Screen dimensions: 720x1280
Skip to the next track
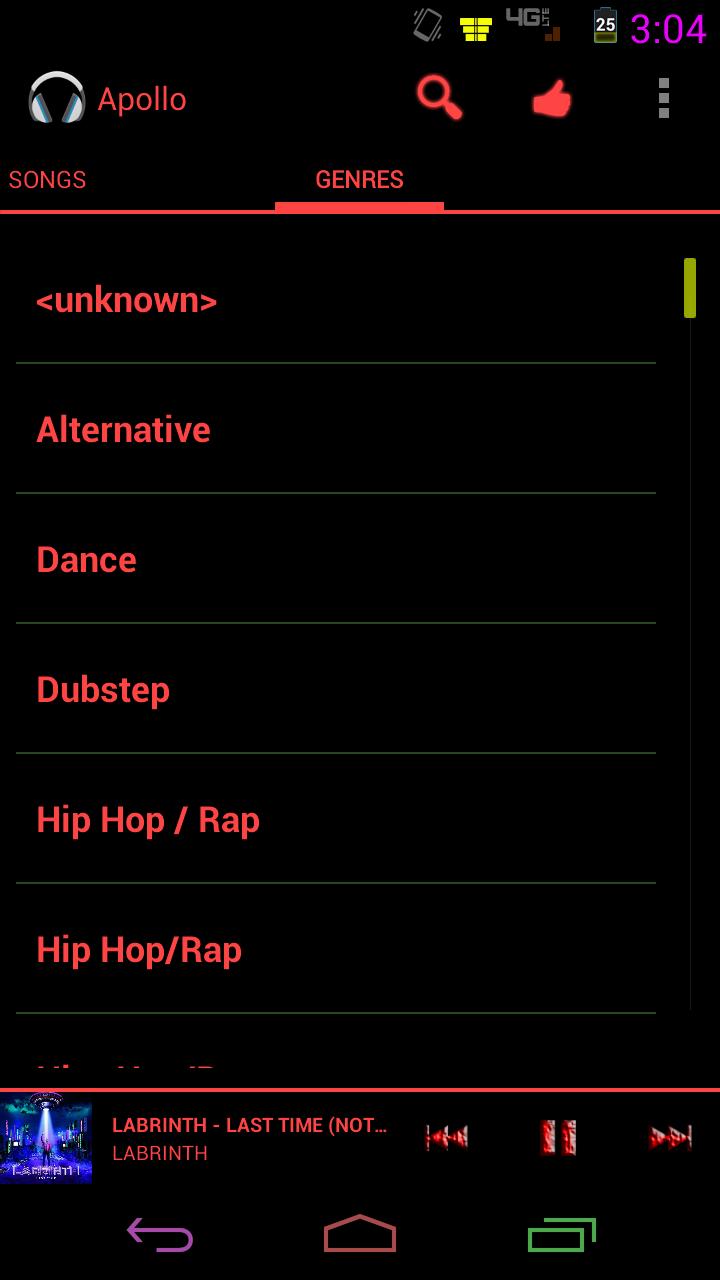[670, 1137]
